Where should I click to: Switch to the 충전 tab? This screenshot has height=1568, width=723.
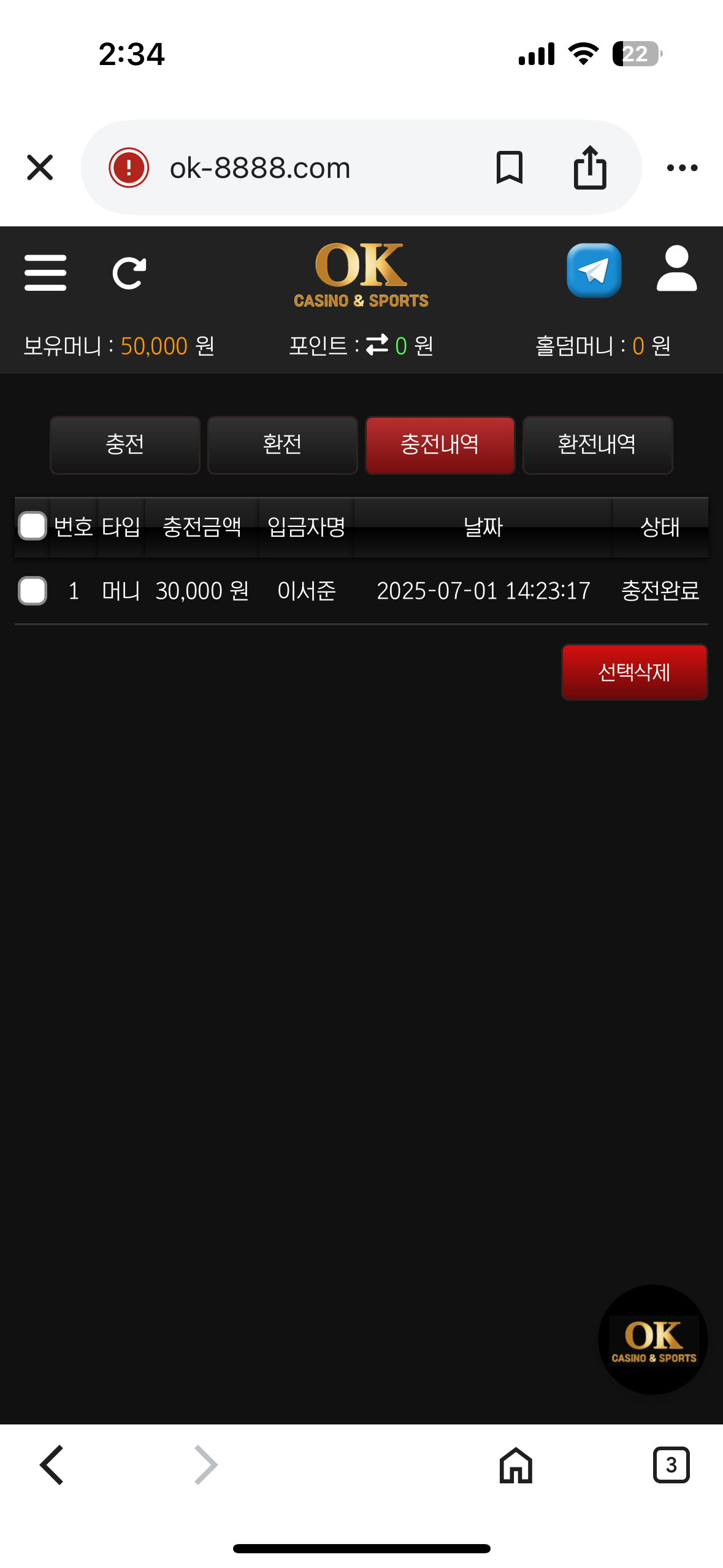[x=125, y=445]
